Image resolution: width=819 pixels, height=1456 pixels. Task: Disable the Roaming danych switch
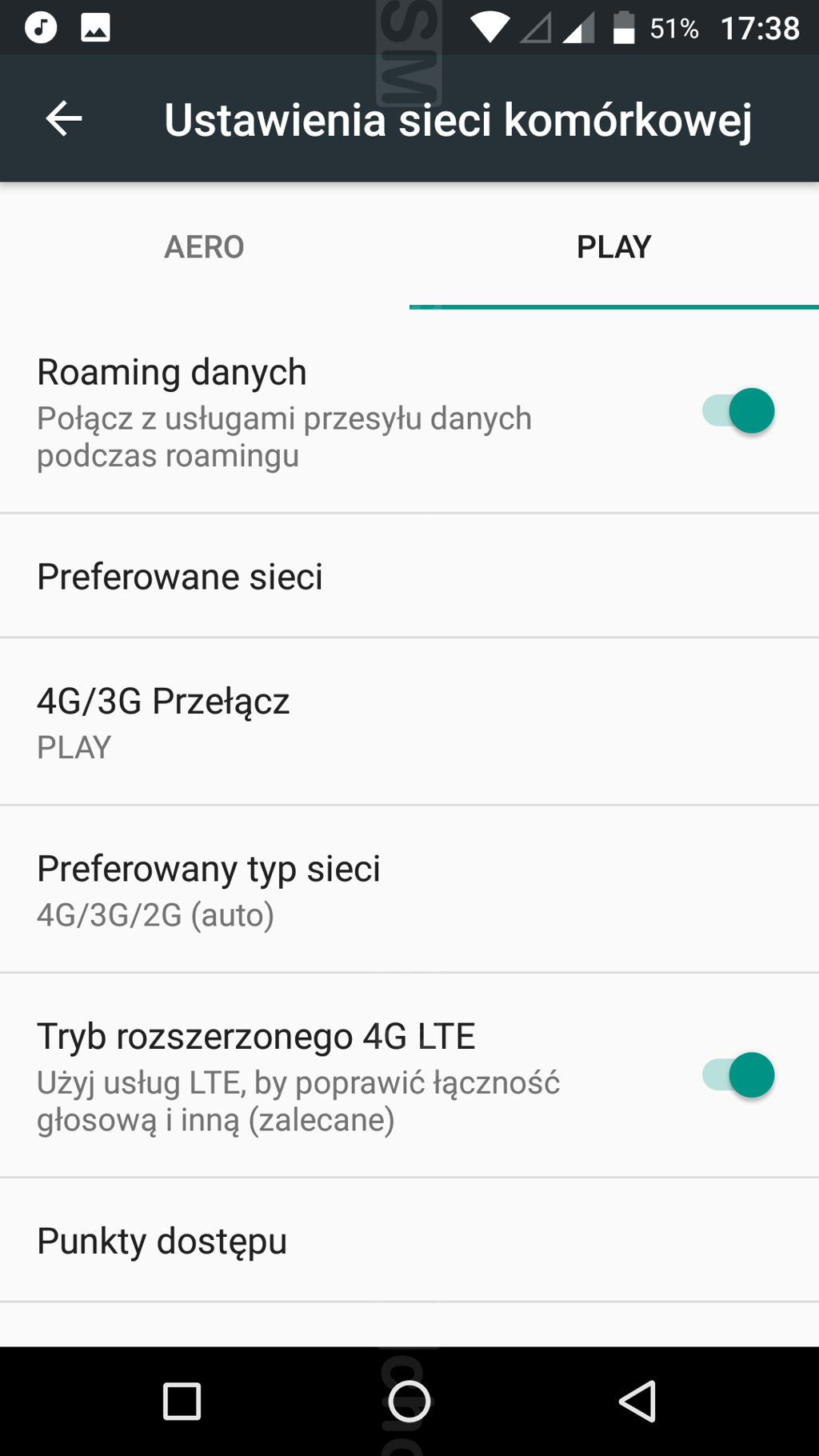pyautogui.click(x=738, y=411)
